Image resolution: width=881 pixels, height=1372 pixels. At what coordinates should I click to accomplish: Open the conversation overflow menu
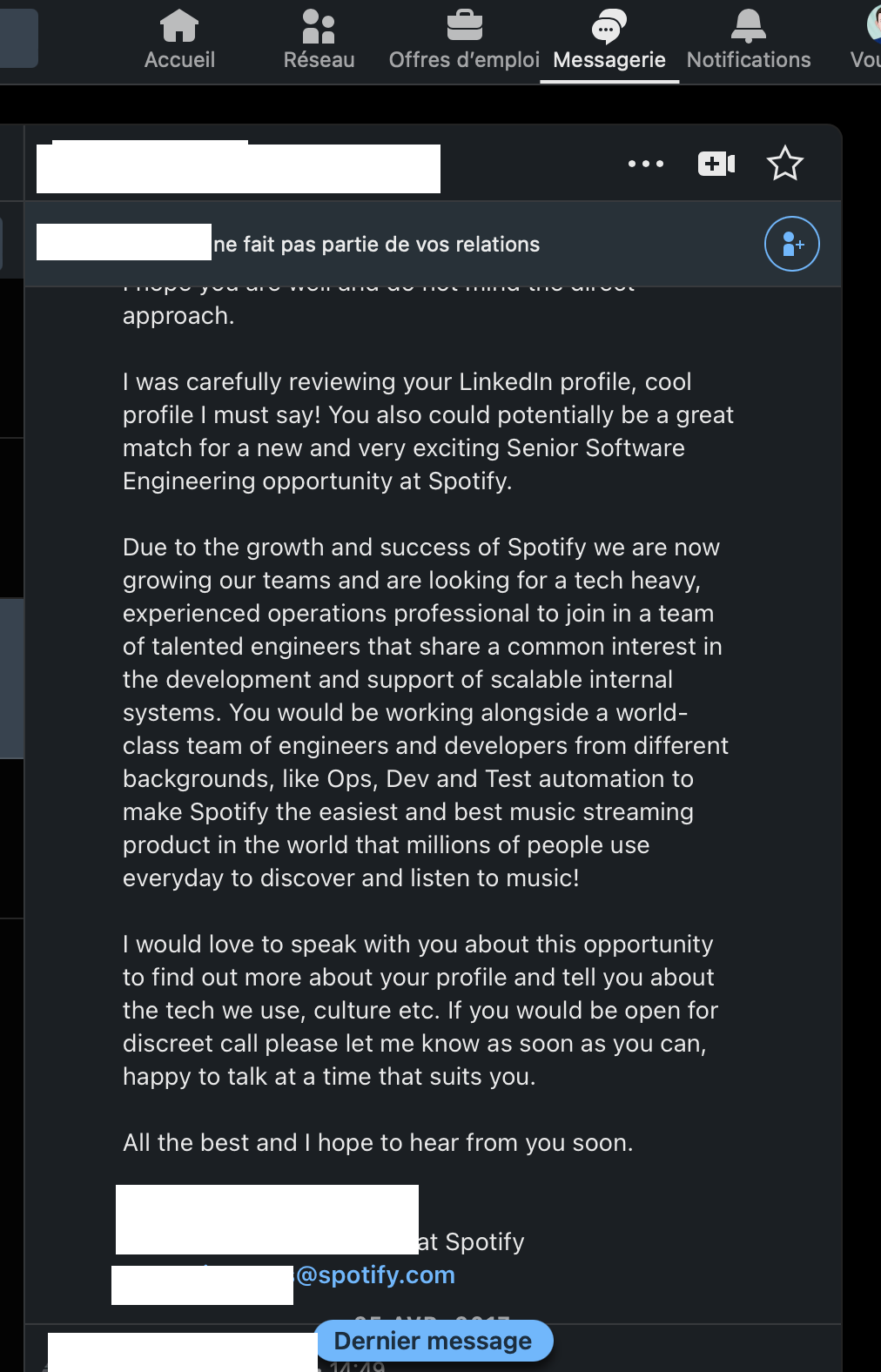pyautogui.click(x=646, y=164)
